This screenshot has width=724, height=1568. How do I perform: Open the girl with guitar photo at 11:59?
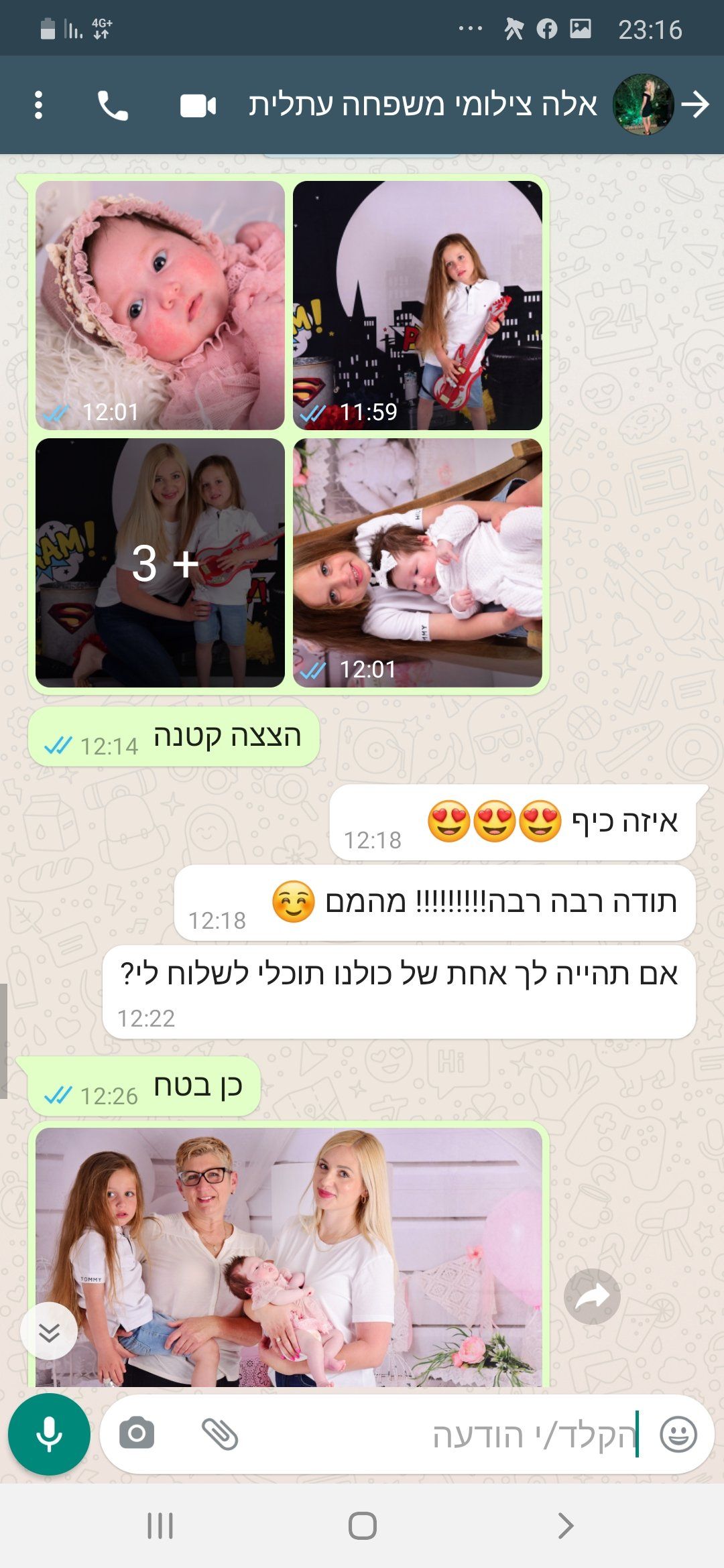(x=418, y=305)
